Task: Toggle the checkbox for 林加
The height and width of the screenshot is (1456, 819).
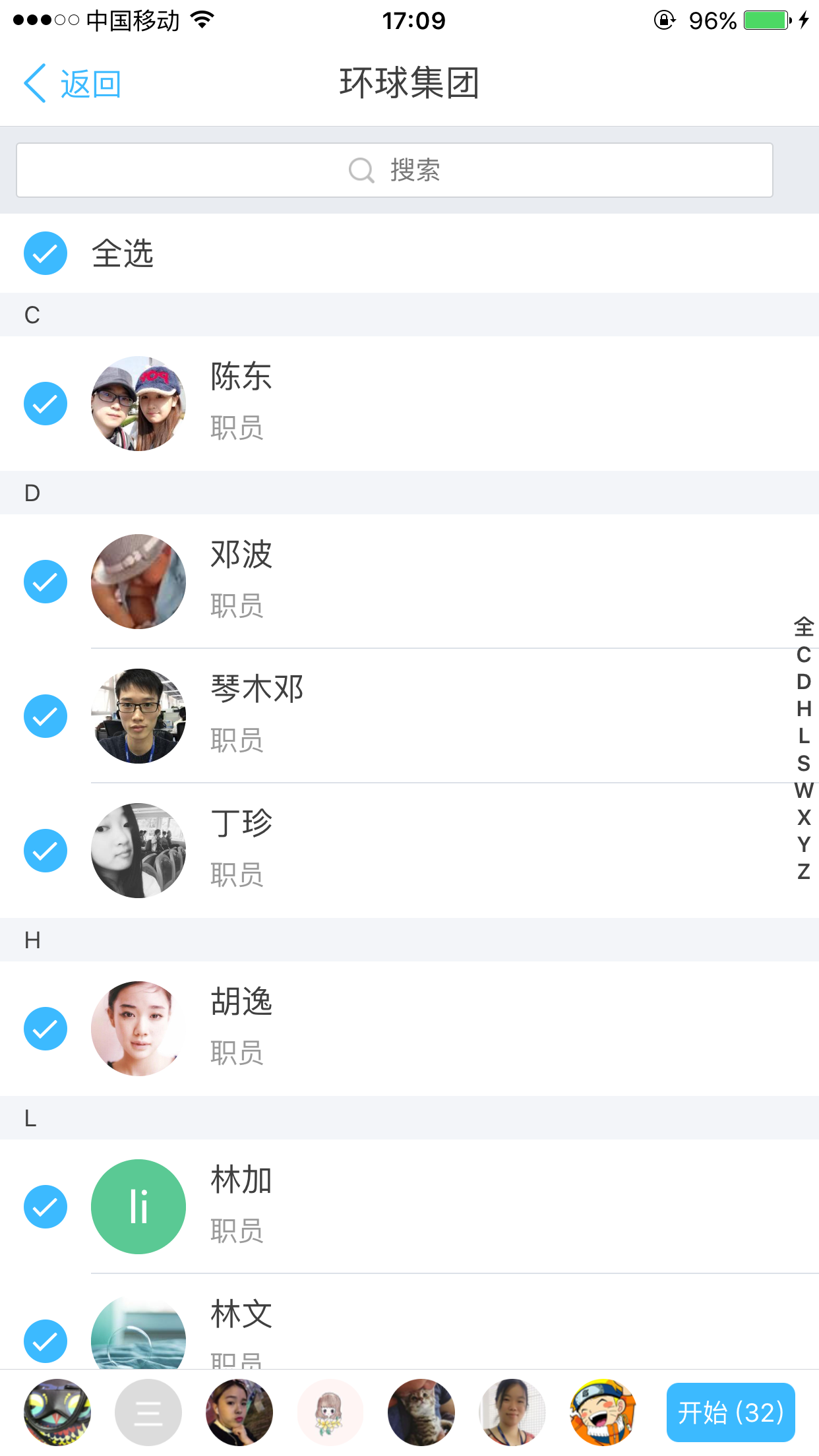Action: (x=45, y=1207)
